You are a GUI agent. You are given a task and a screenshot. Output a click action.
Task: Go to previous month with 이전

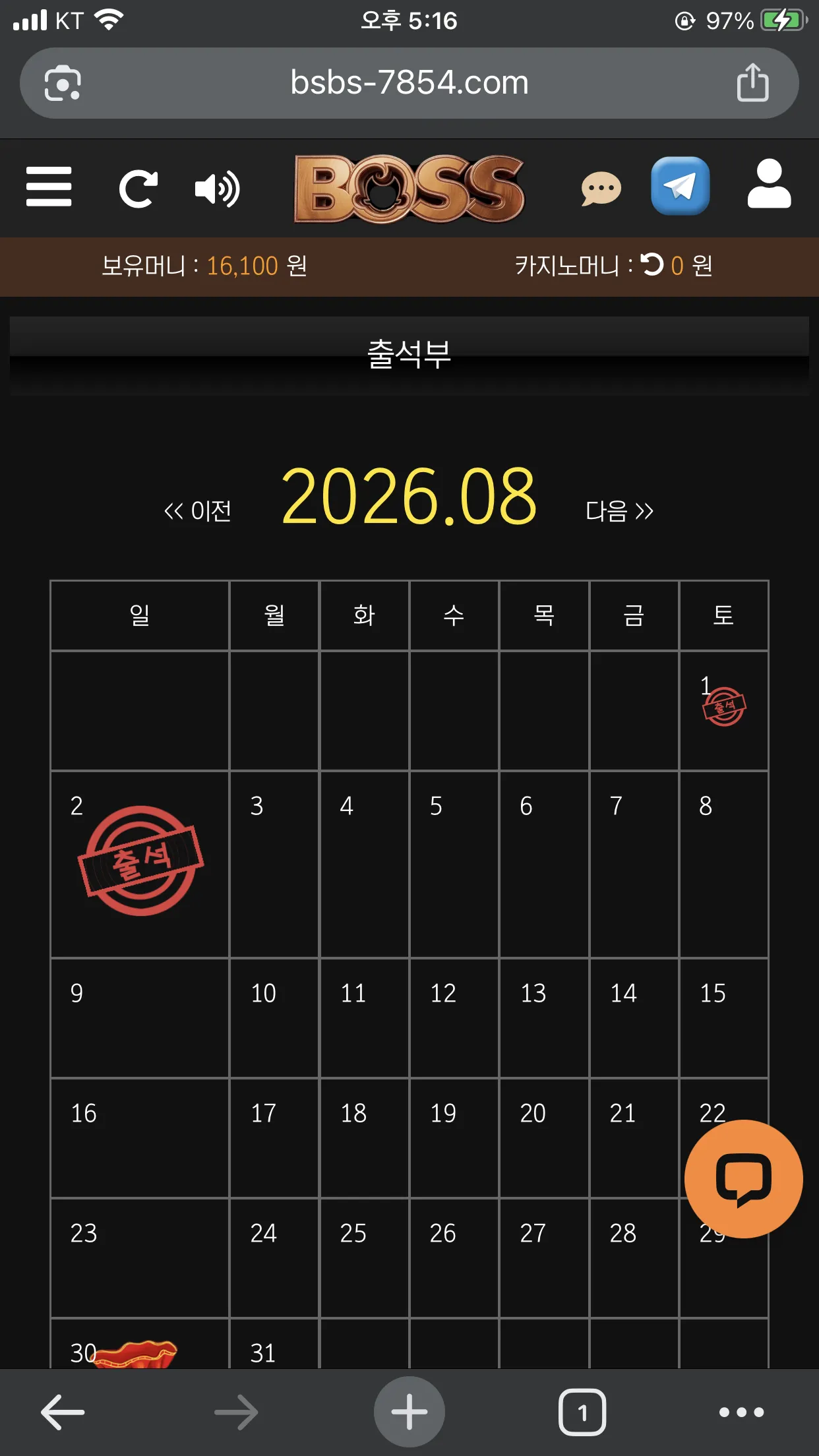tap(197, 511)
